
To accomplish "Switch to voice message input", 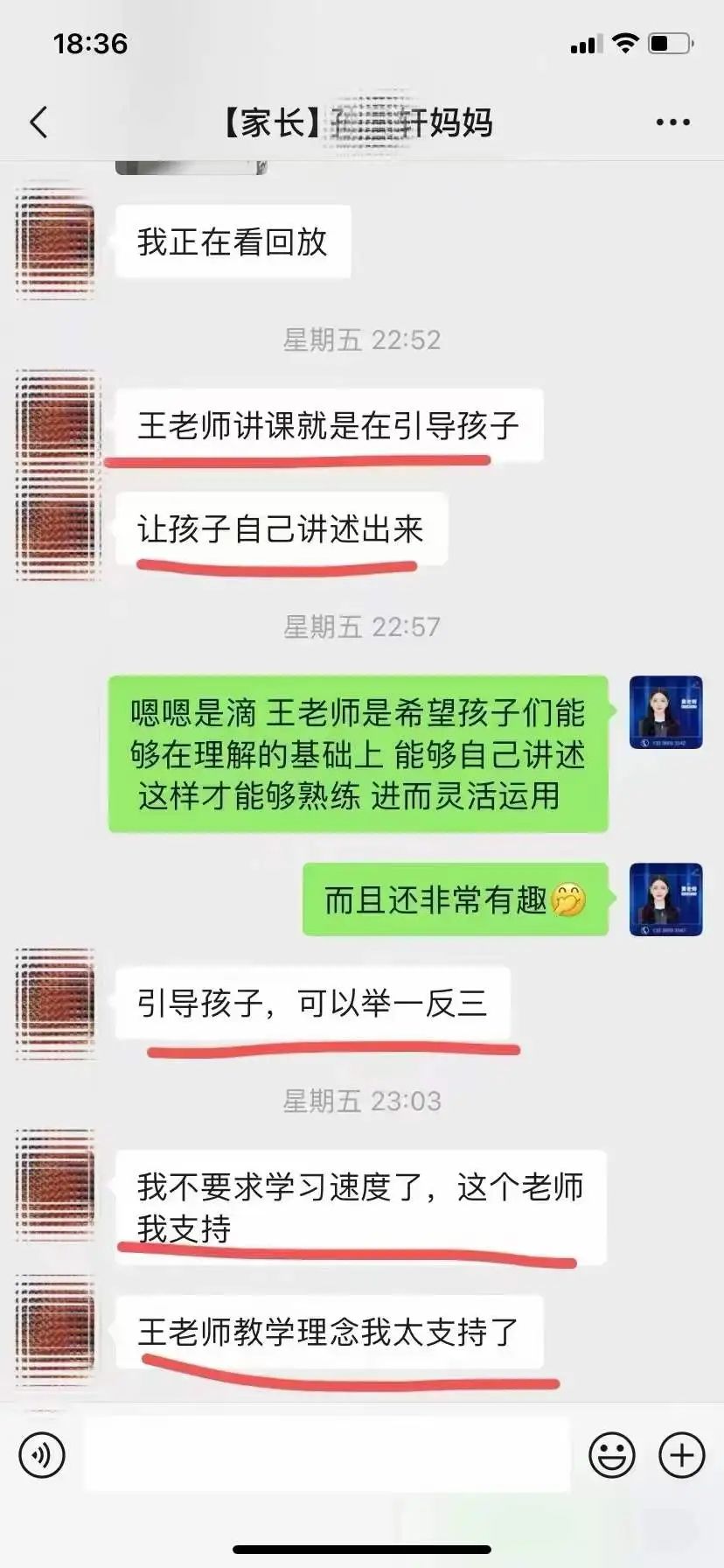I will pyautogui.click(x=41, y=1455).
